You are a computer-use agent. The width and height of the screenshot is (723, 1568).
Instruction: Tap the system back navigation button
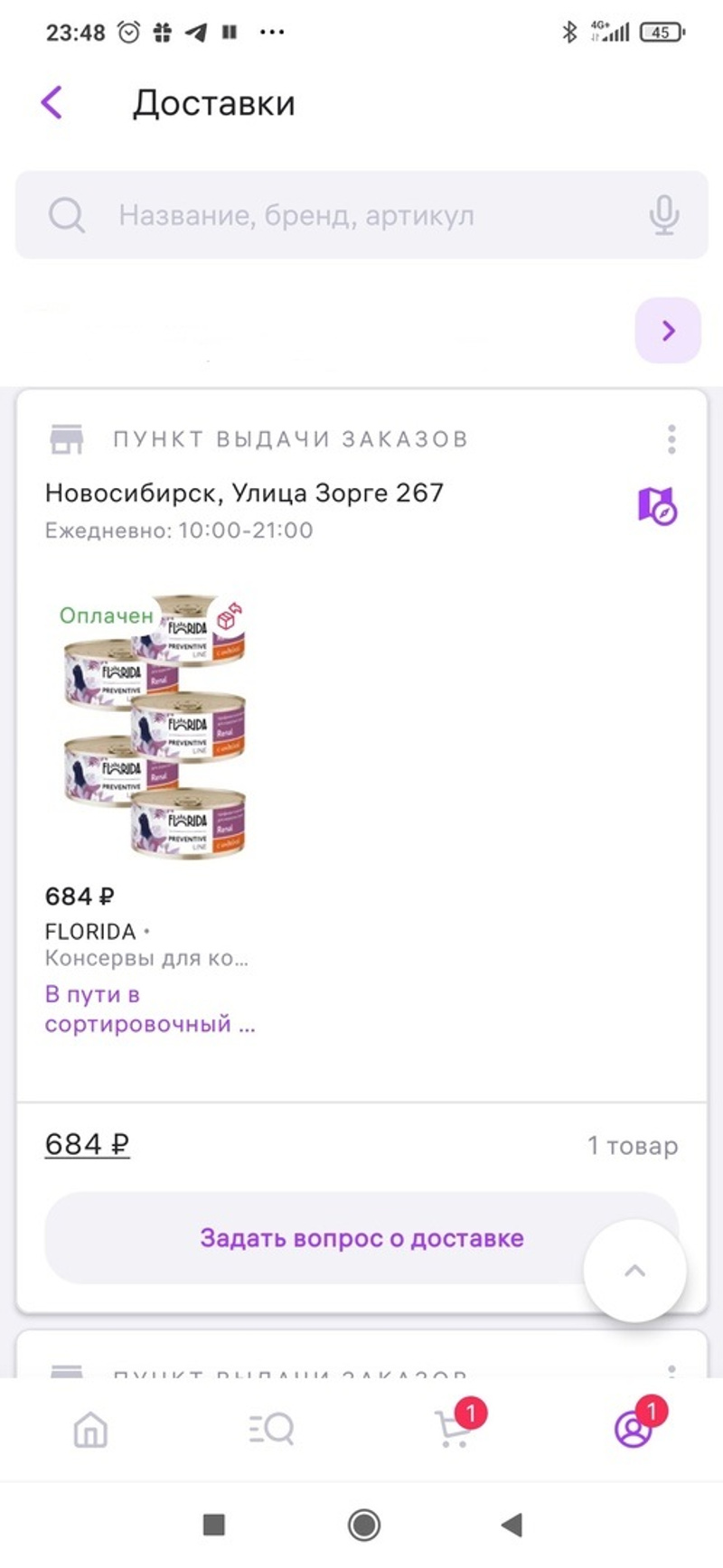[512, 1526]
